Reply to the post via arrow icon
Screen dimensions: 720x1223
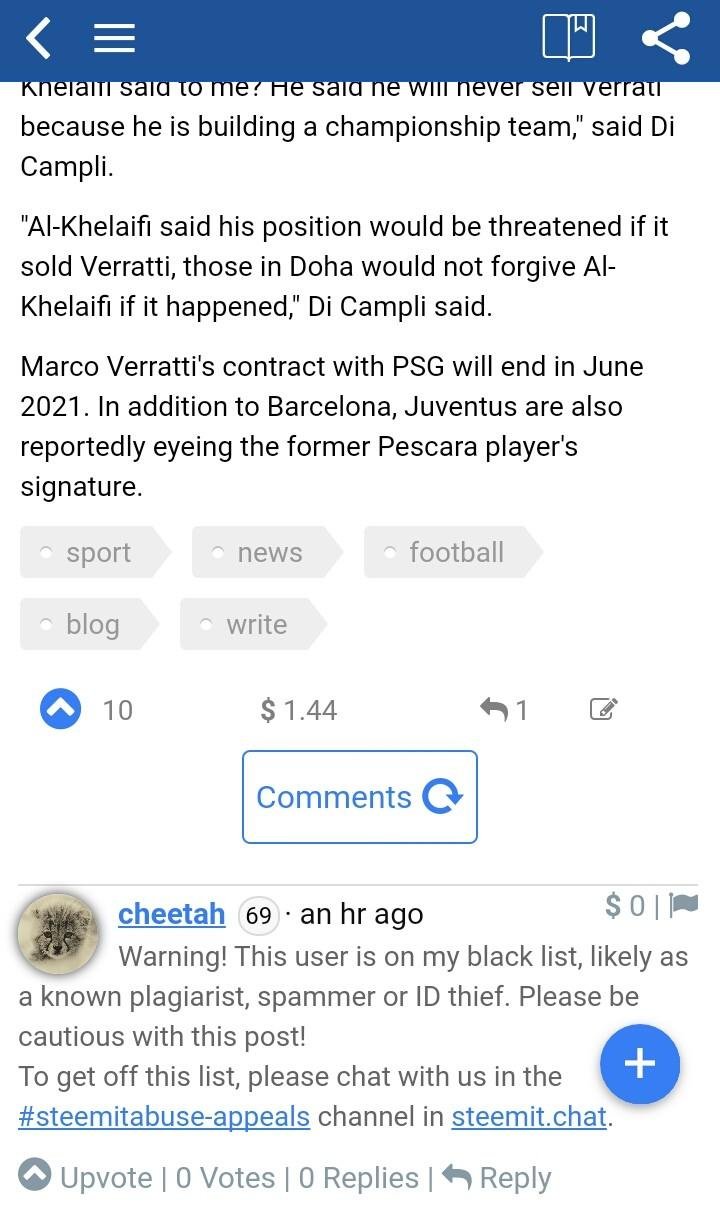point(494,710)
